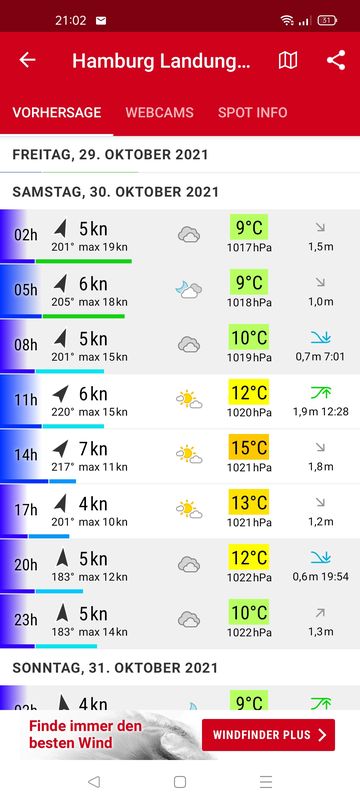This screenshot has width=360, height=804.
Task: Tap the Windfinder Plus button
Action: [x=269, y=735]
